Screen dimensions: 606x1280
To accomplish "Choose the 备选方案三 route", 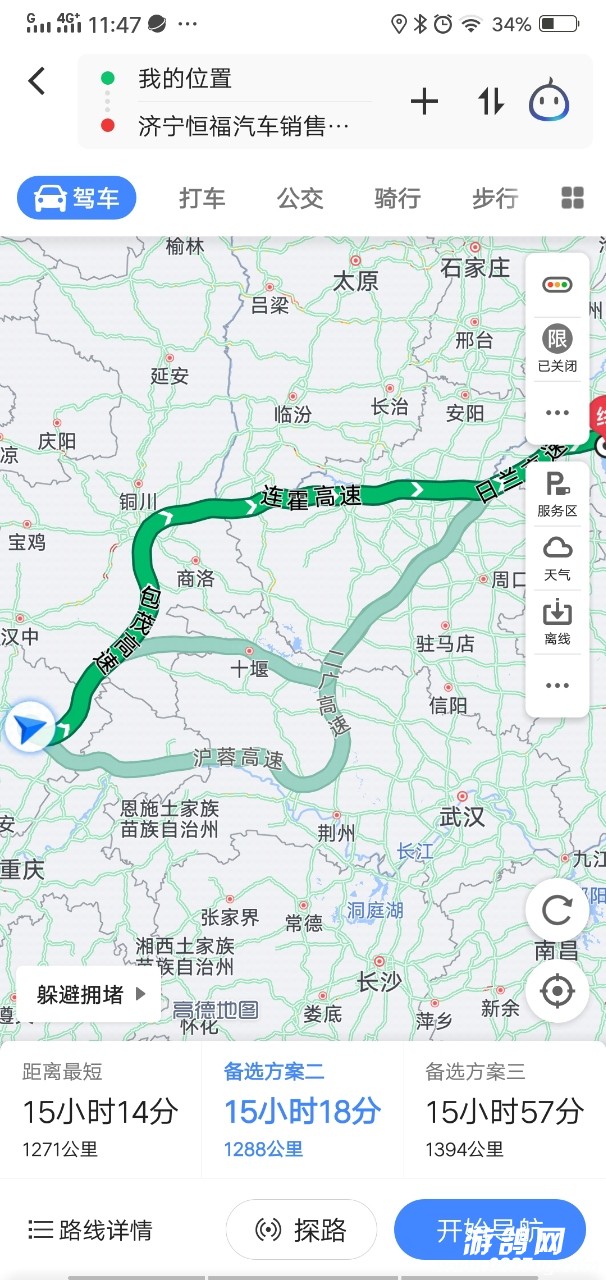I will click(x=504, y=1110).
